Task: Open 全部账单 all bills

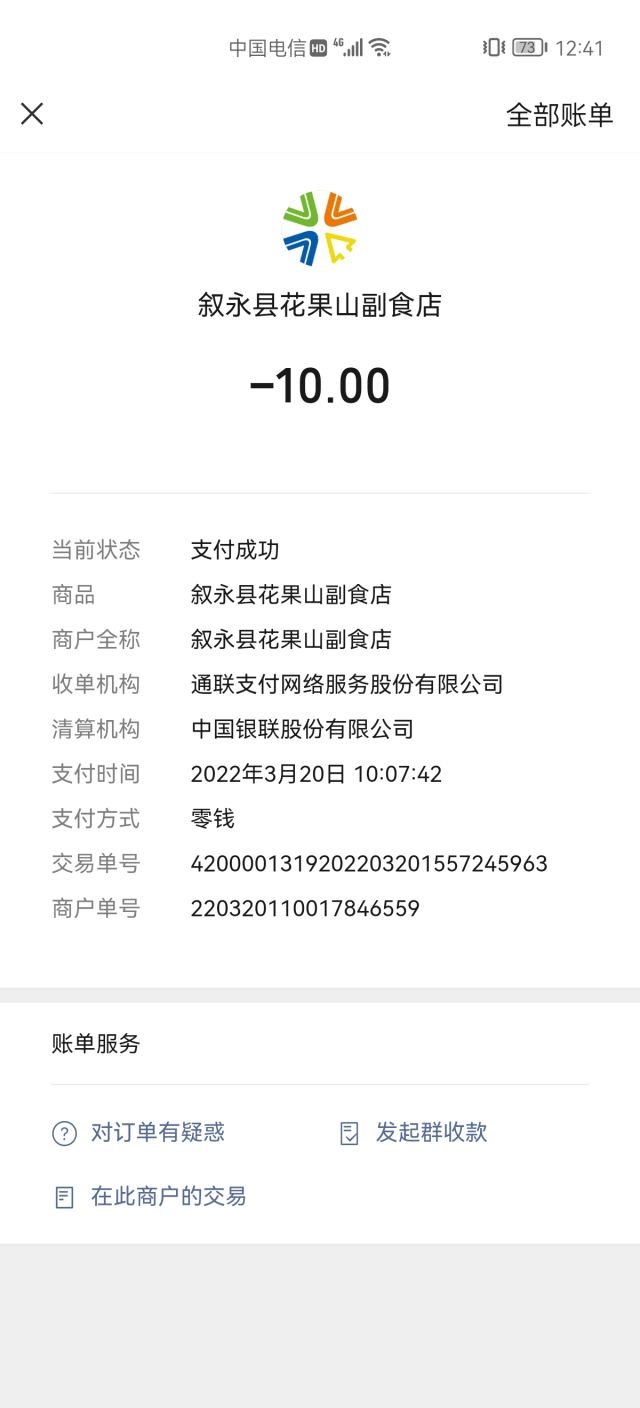Action: pyautogui.click(x=559, y=115)
